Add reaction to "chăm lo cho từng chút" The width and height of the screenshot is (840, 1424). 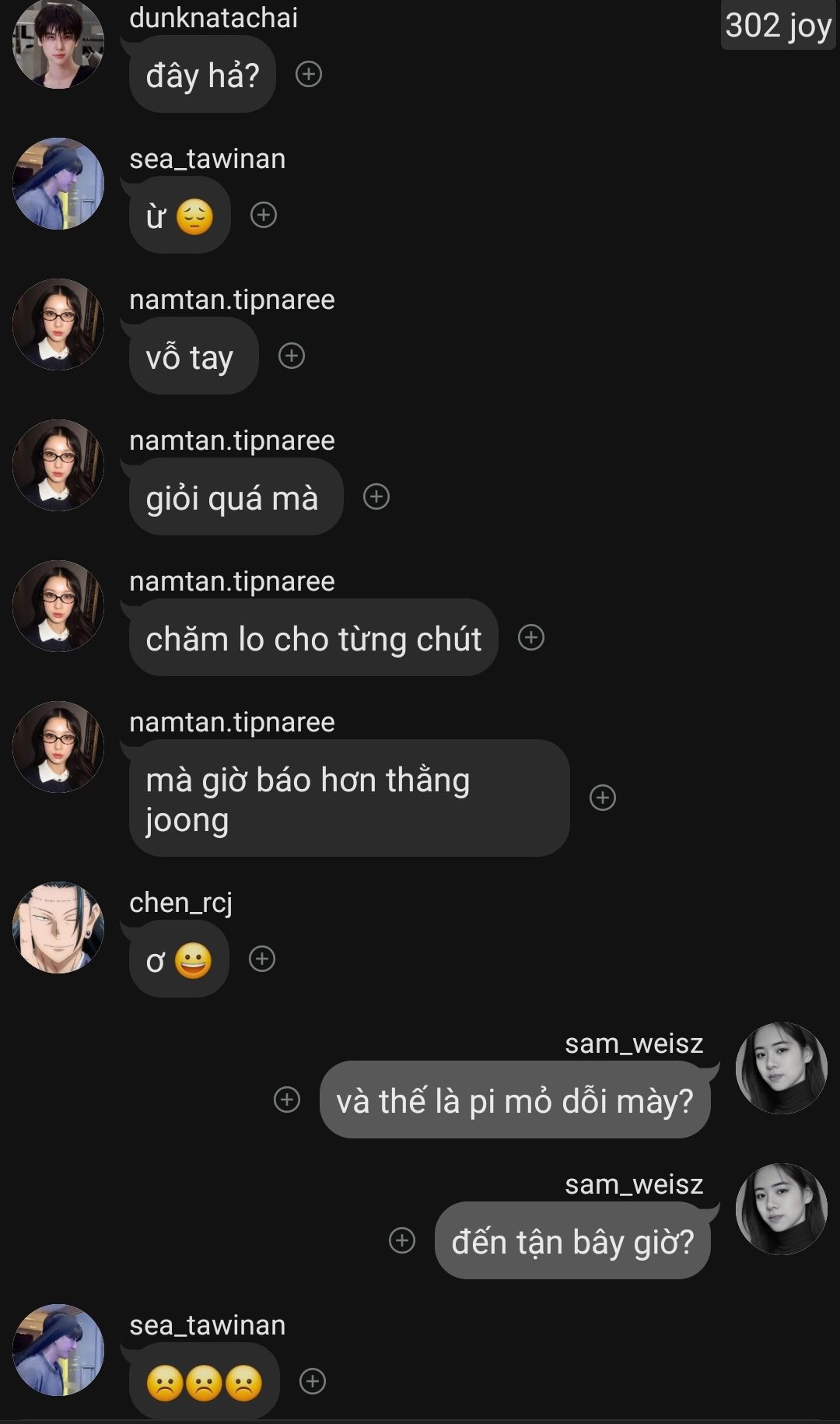531,637
